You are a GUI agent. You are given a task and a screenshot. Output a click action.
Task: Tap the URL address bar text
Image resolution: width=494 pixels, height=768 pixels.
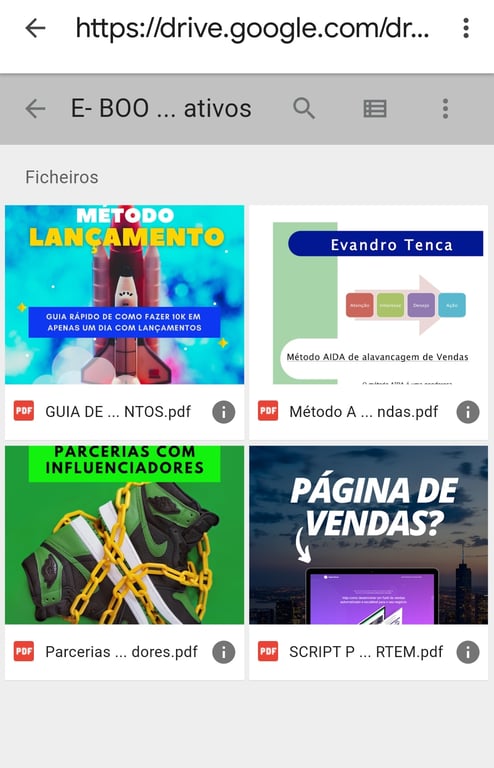(252, 28)
